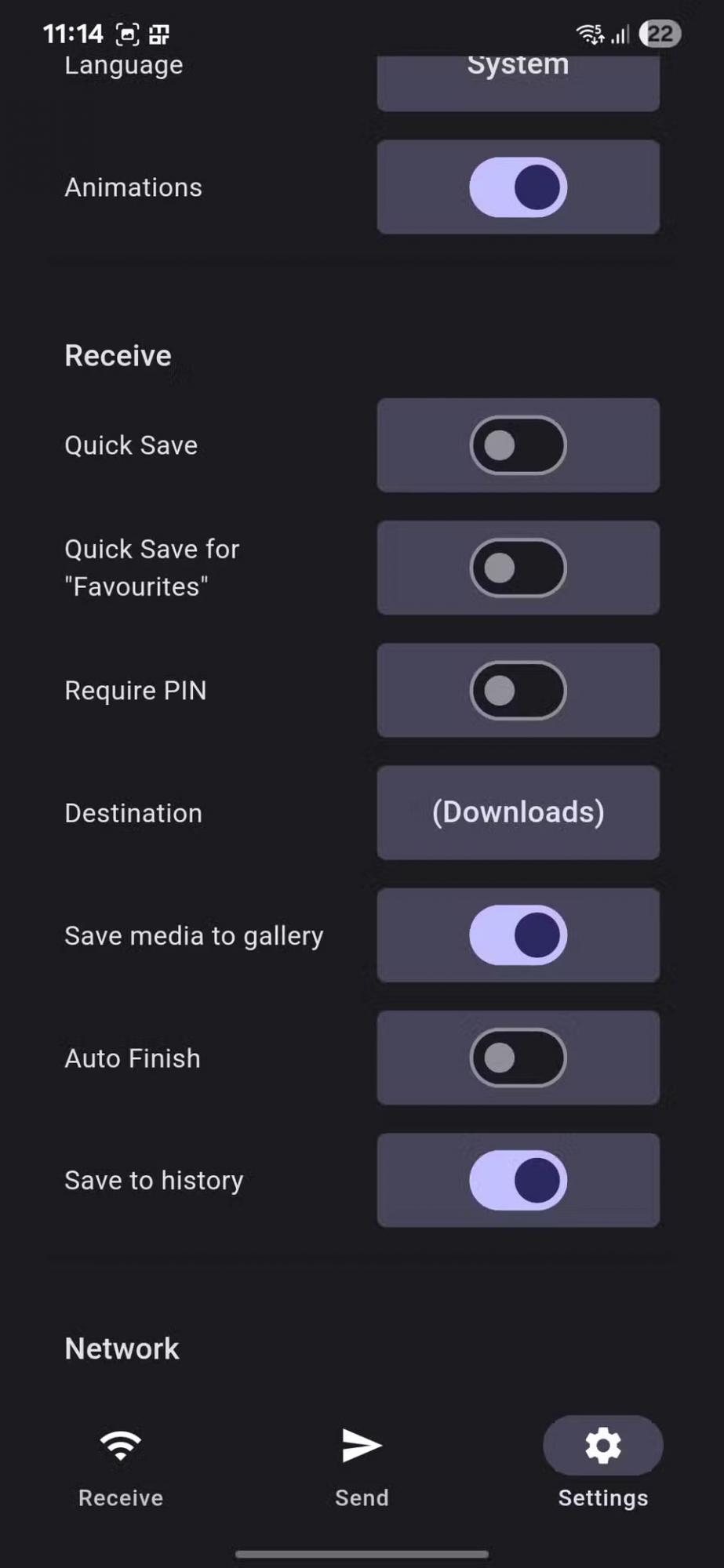The width and height of the screenshot is (724, 1568).
Task: Turn on the Auto Finish toggle
Action: coord(518,1058)
